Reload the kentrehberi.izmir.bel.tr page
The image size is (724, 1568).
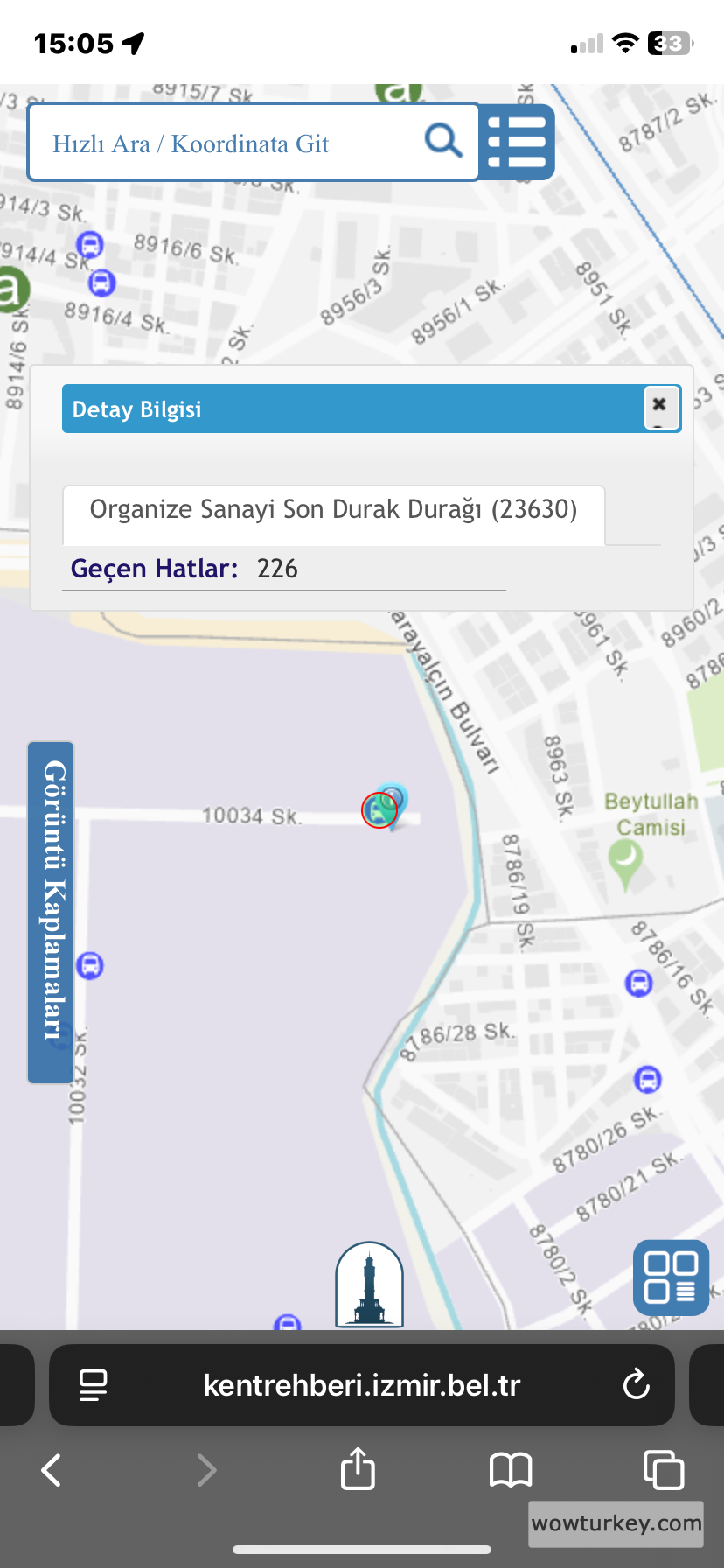click(636, 1385)
